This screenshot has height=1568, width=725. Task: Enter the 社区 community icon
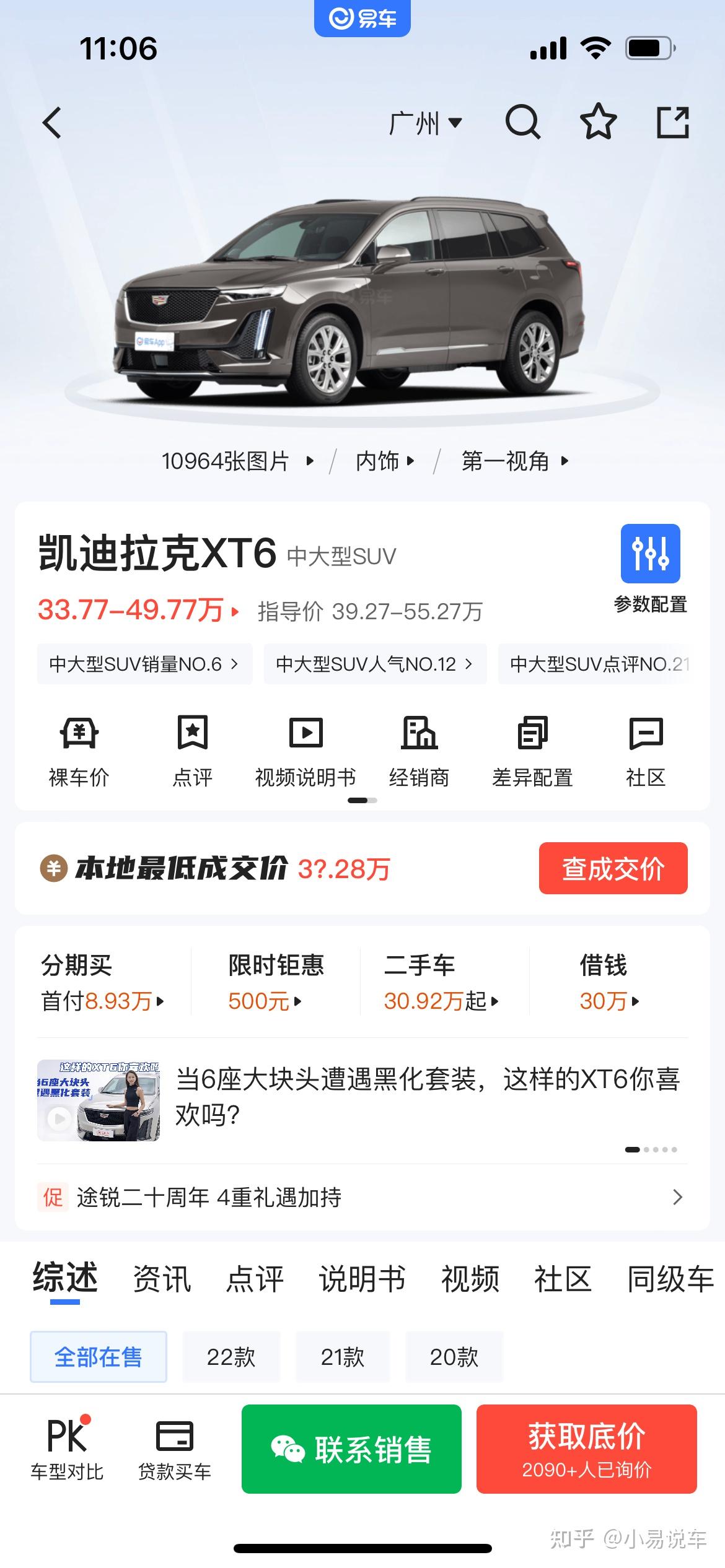click(646, 749)
